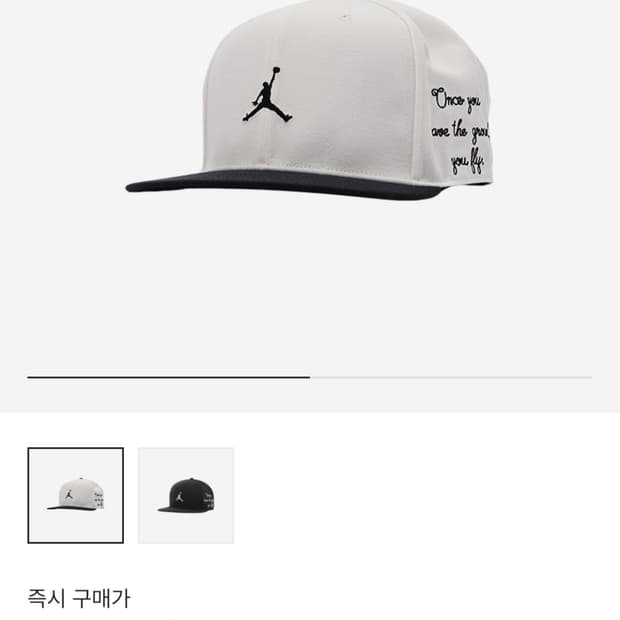Select the white cap thumbnail

tap(76, 495)
